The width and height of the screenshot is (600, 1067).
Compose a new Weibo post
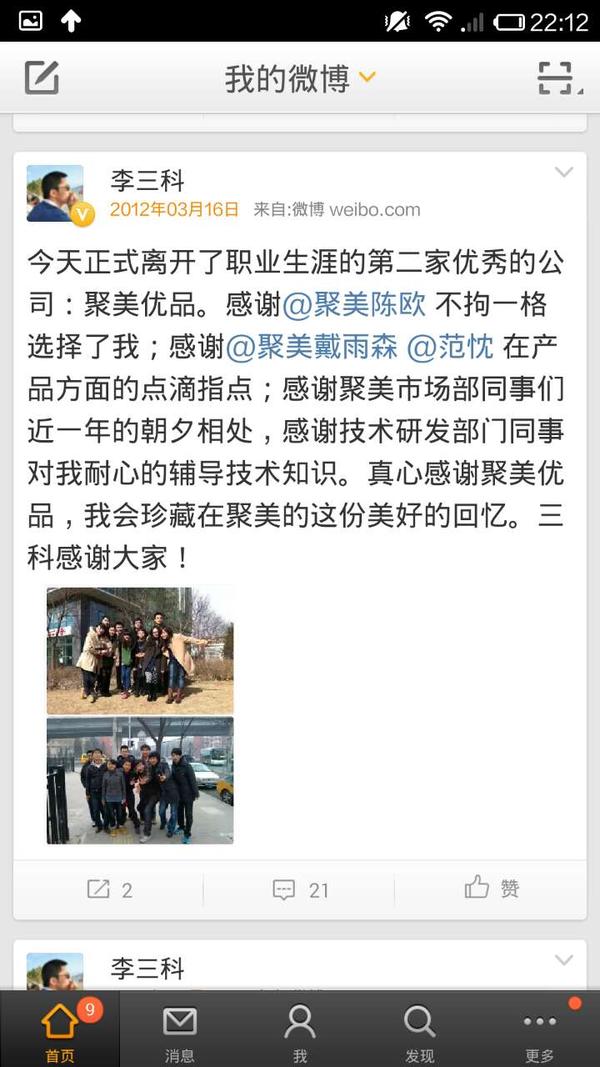pyautogui.click(x=41, y=78)
